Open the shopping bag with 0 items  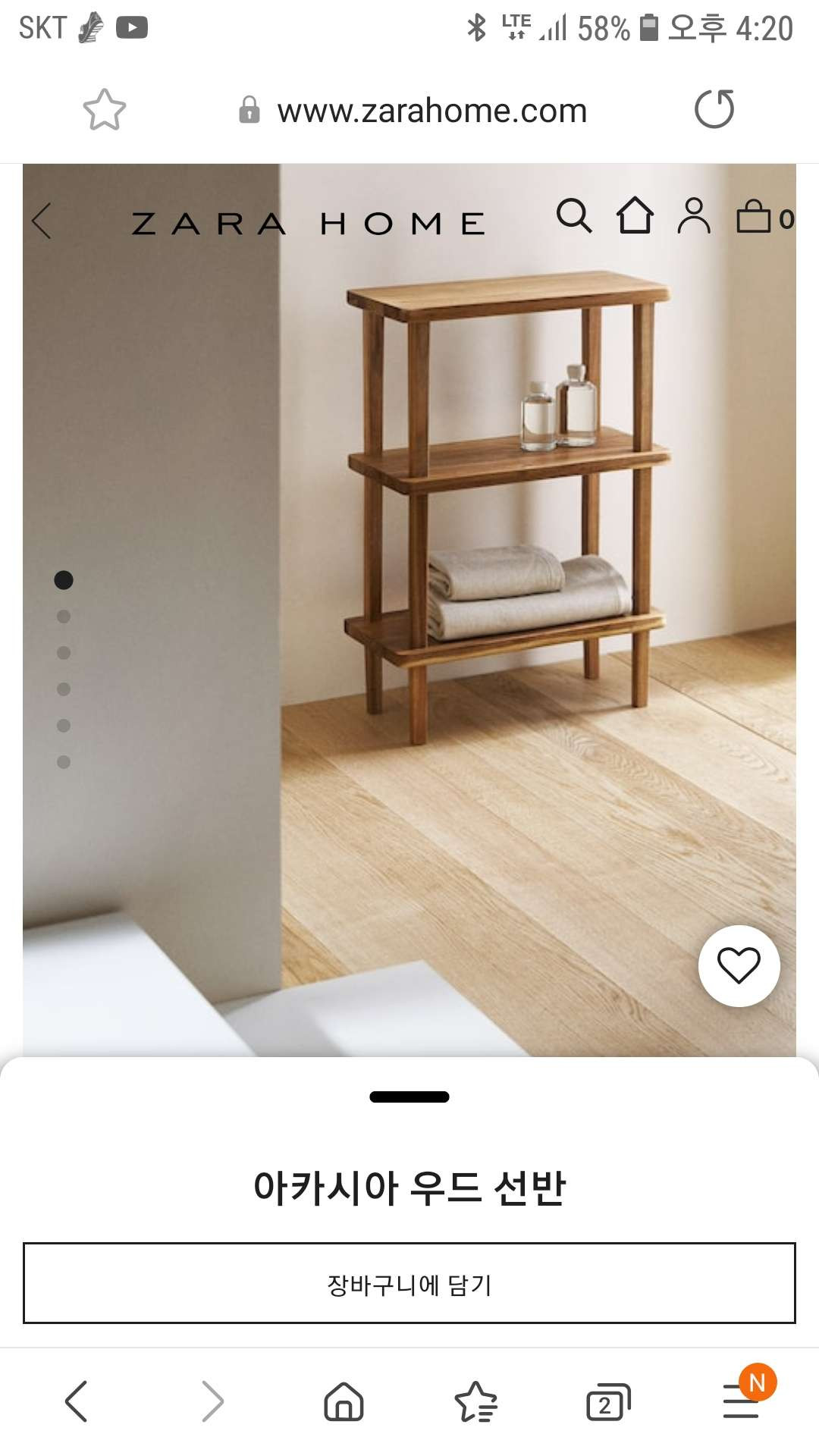point(764,217)
